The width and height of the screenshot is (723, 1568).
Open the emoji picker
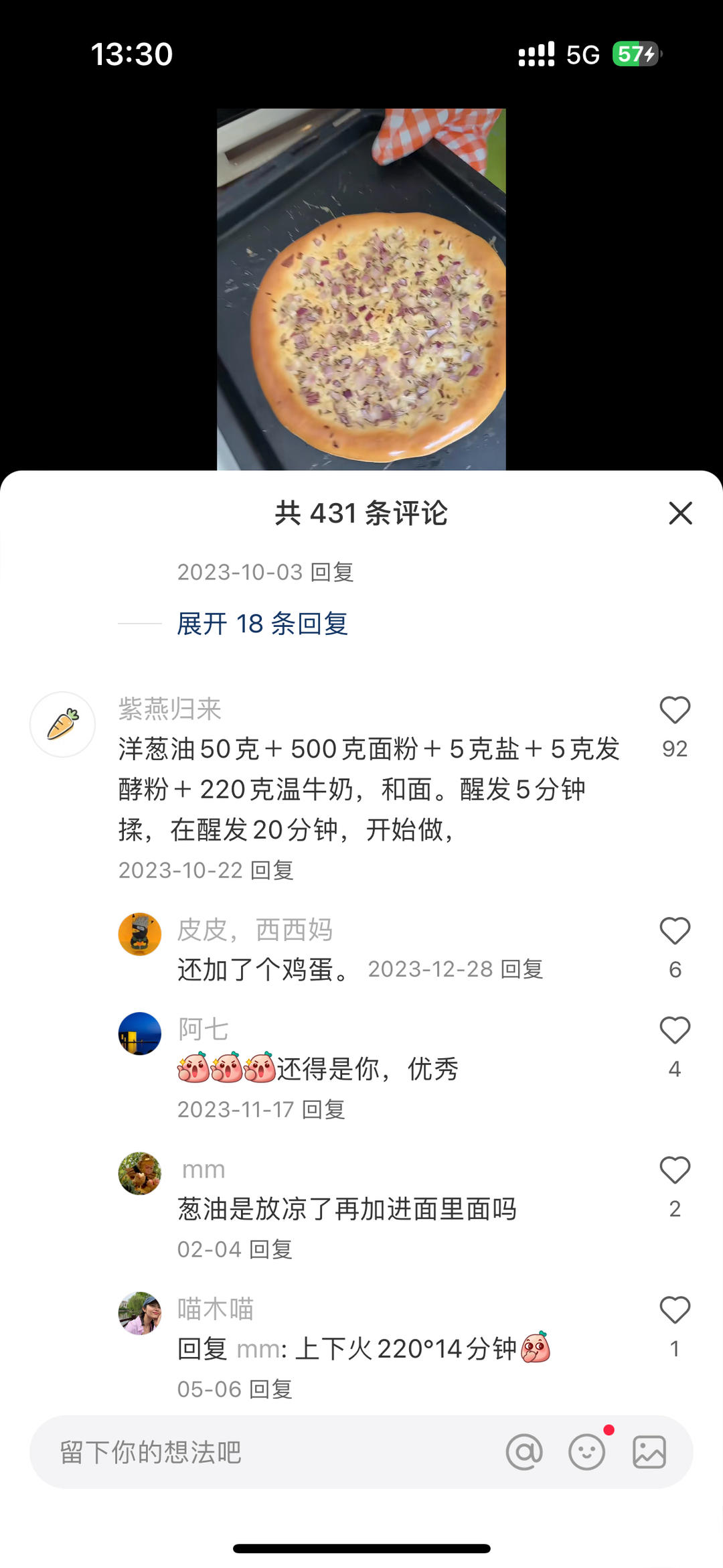click(x=586, y=1452)
